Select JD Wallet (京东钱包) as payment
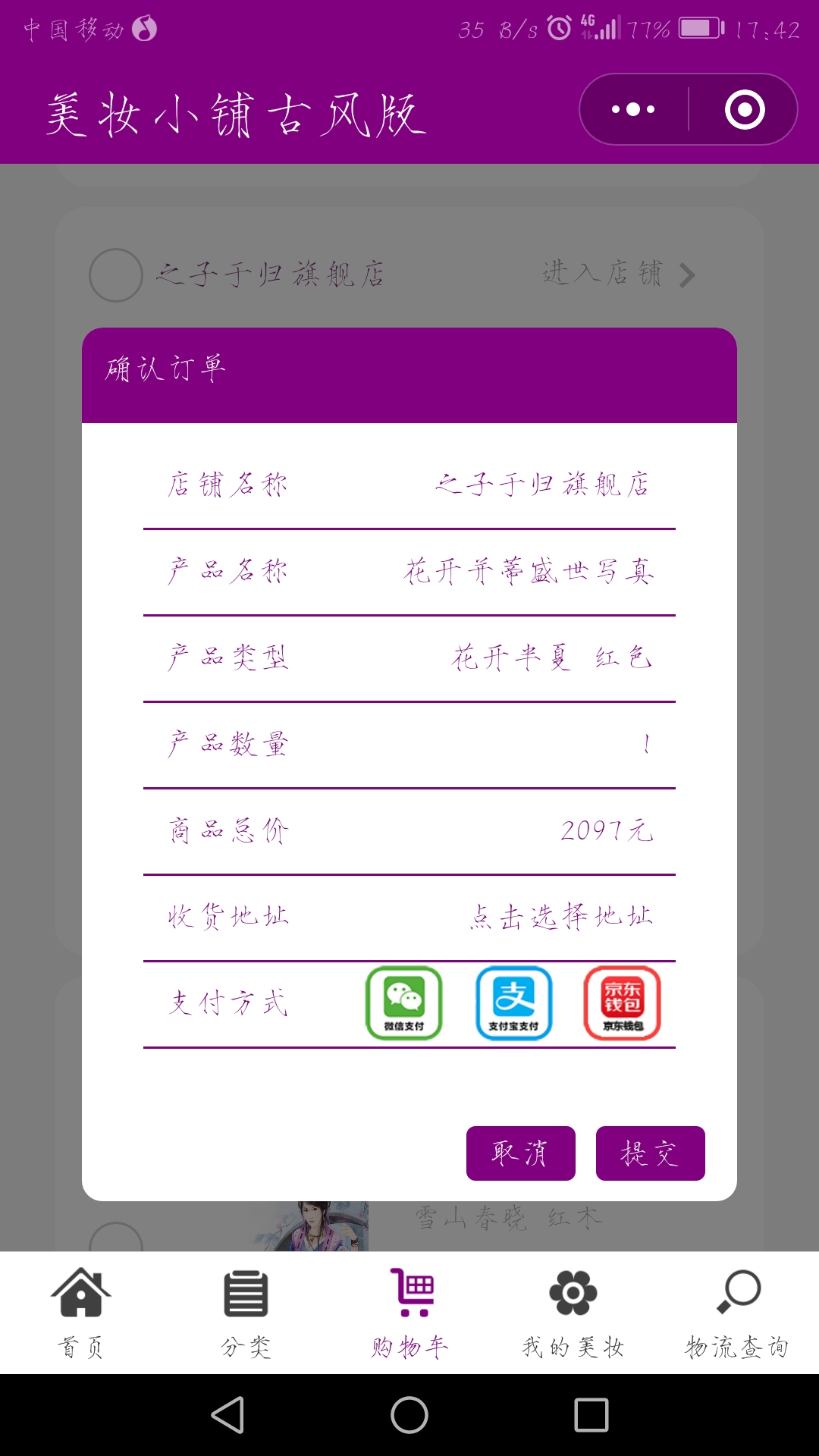Image resolution: width=819 pixels, height=1456 pixels. [x=623, y=1003]
